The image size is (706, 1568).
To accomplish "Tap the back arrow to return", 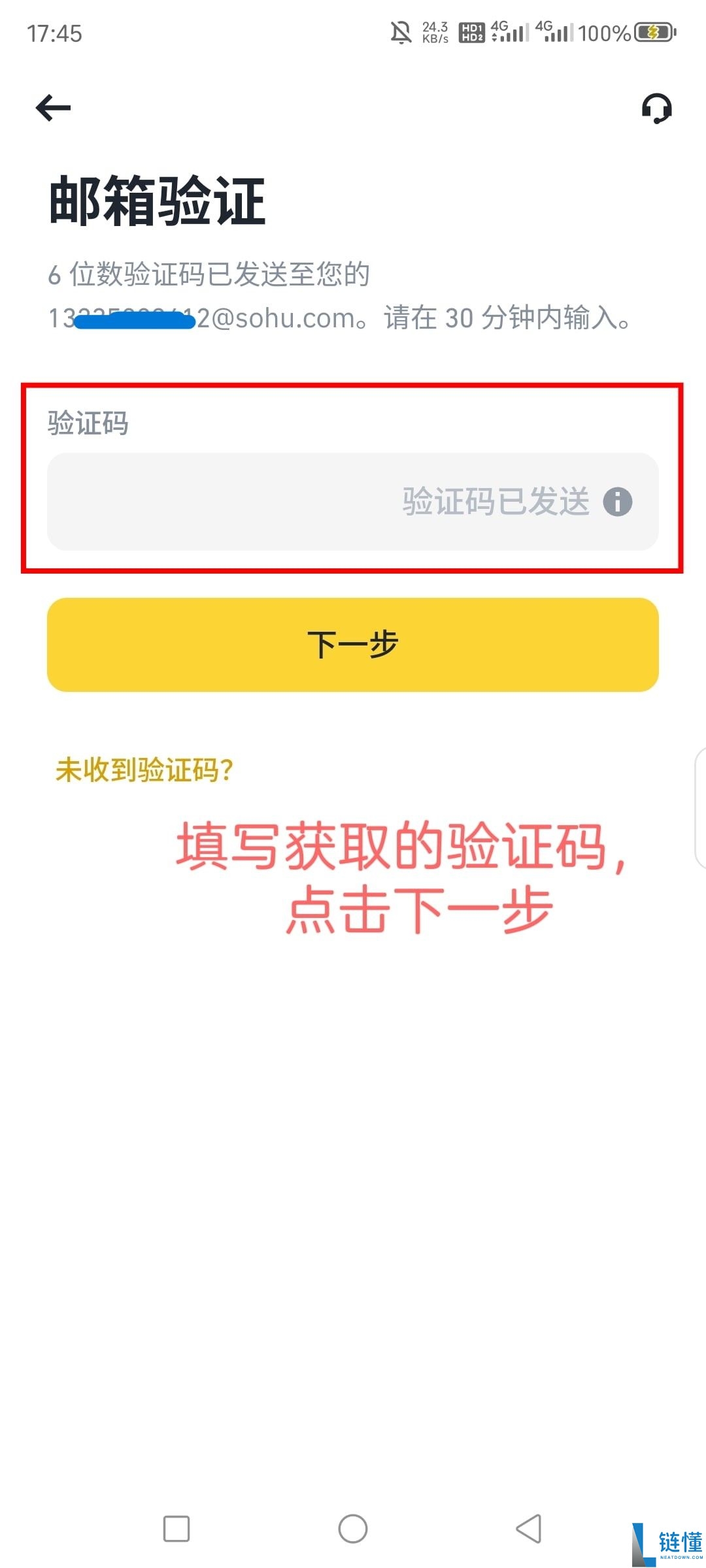I will (x=54, y=106).
